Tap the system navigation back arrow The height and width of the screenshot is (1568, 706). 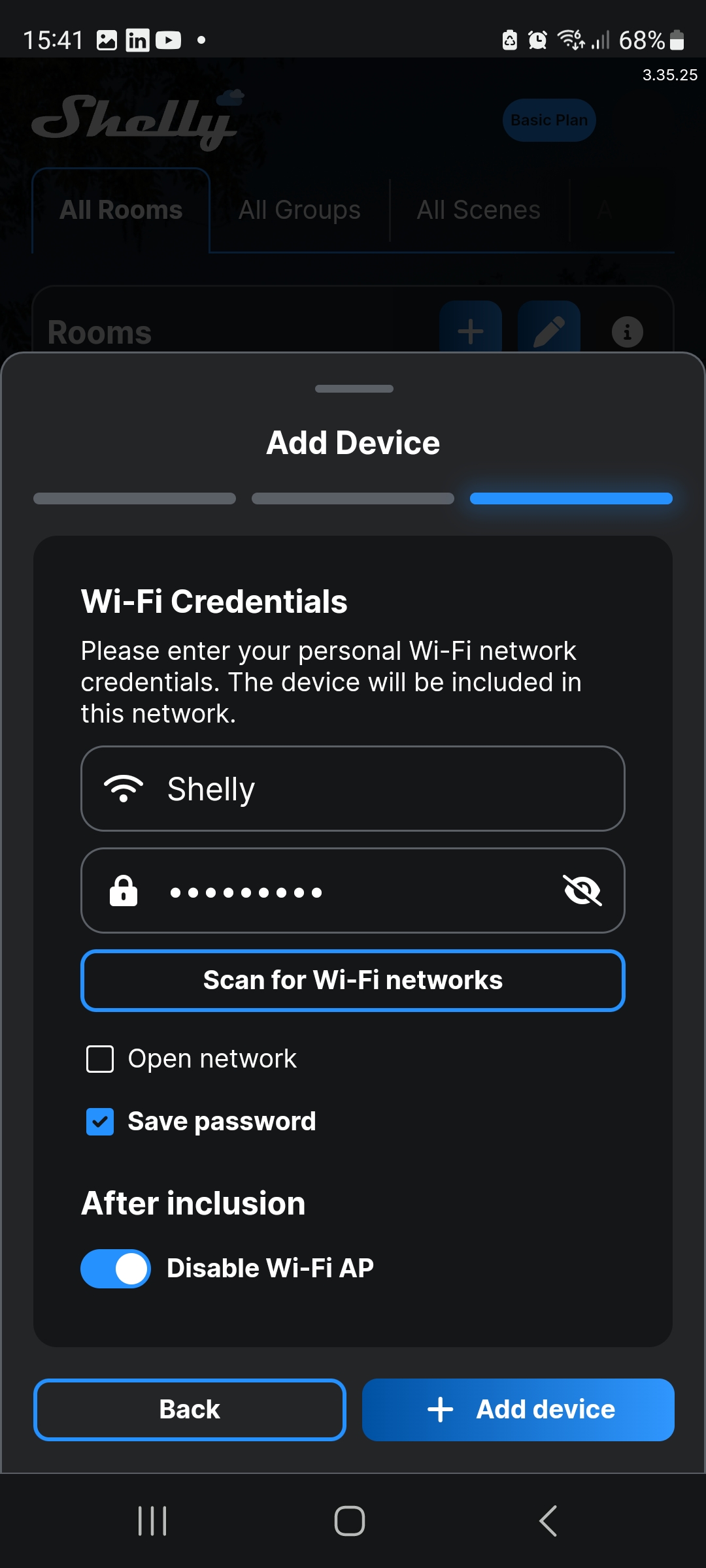click(548, 1521)
